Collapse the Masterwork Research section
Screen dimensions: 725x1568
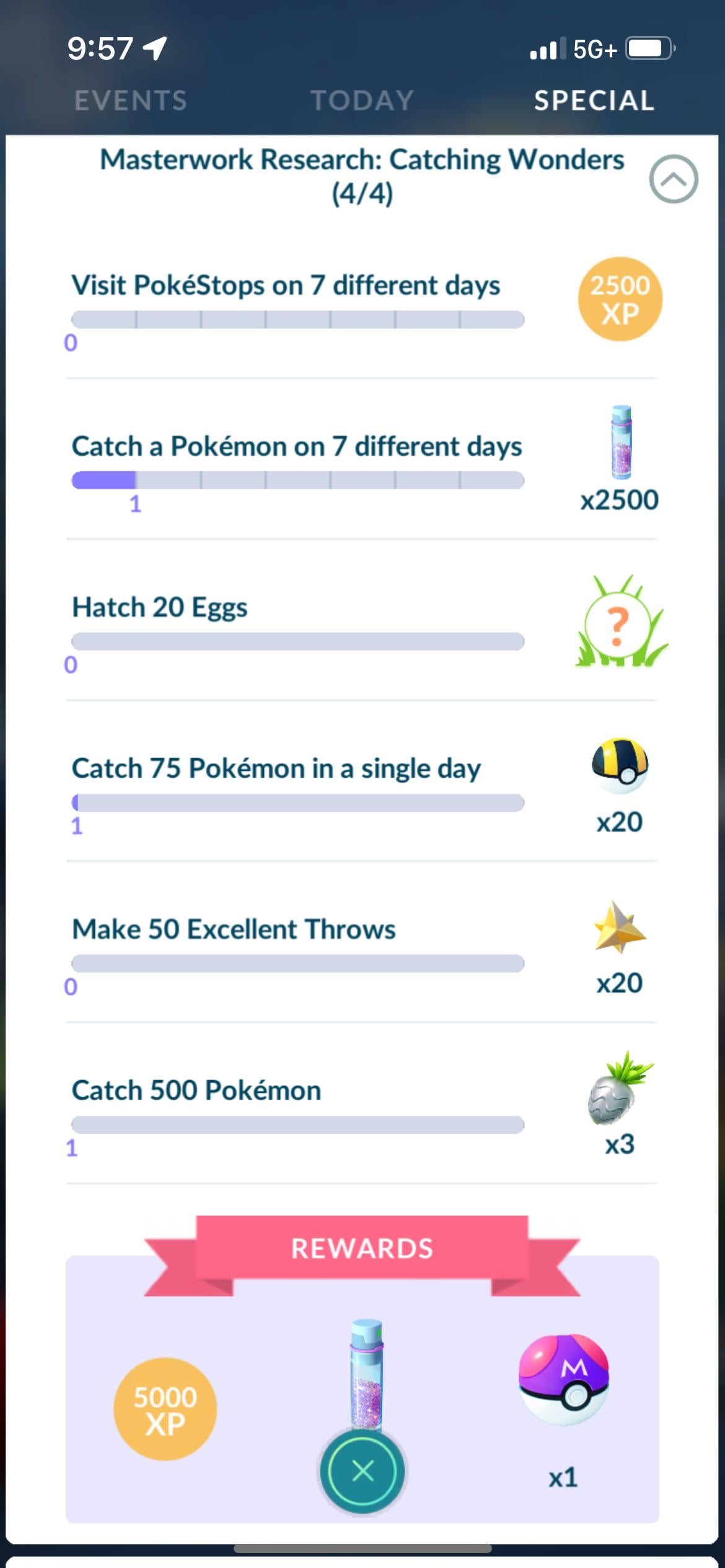click(674, 179)
